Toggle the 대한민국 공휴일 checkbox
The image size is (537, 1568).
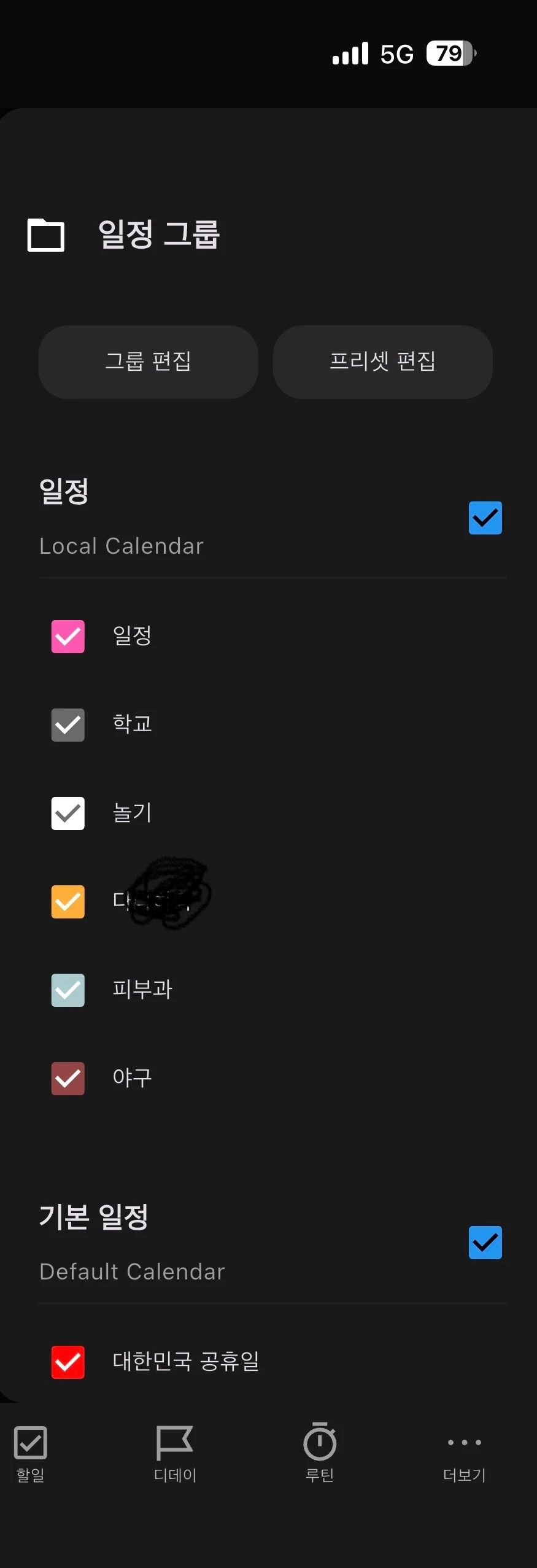(x=68, y=1362)
